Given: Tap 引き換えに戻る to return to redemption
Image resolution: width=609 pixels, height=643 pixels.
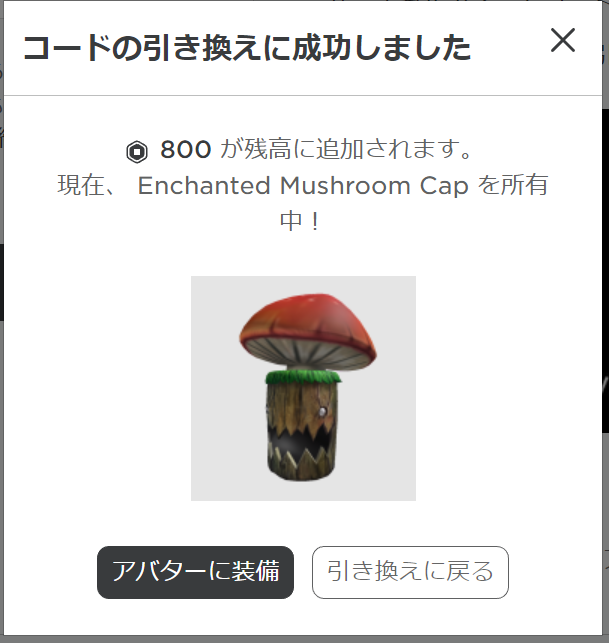Looking at the screenshot, I should (410, 572).
